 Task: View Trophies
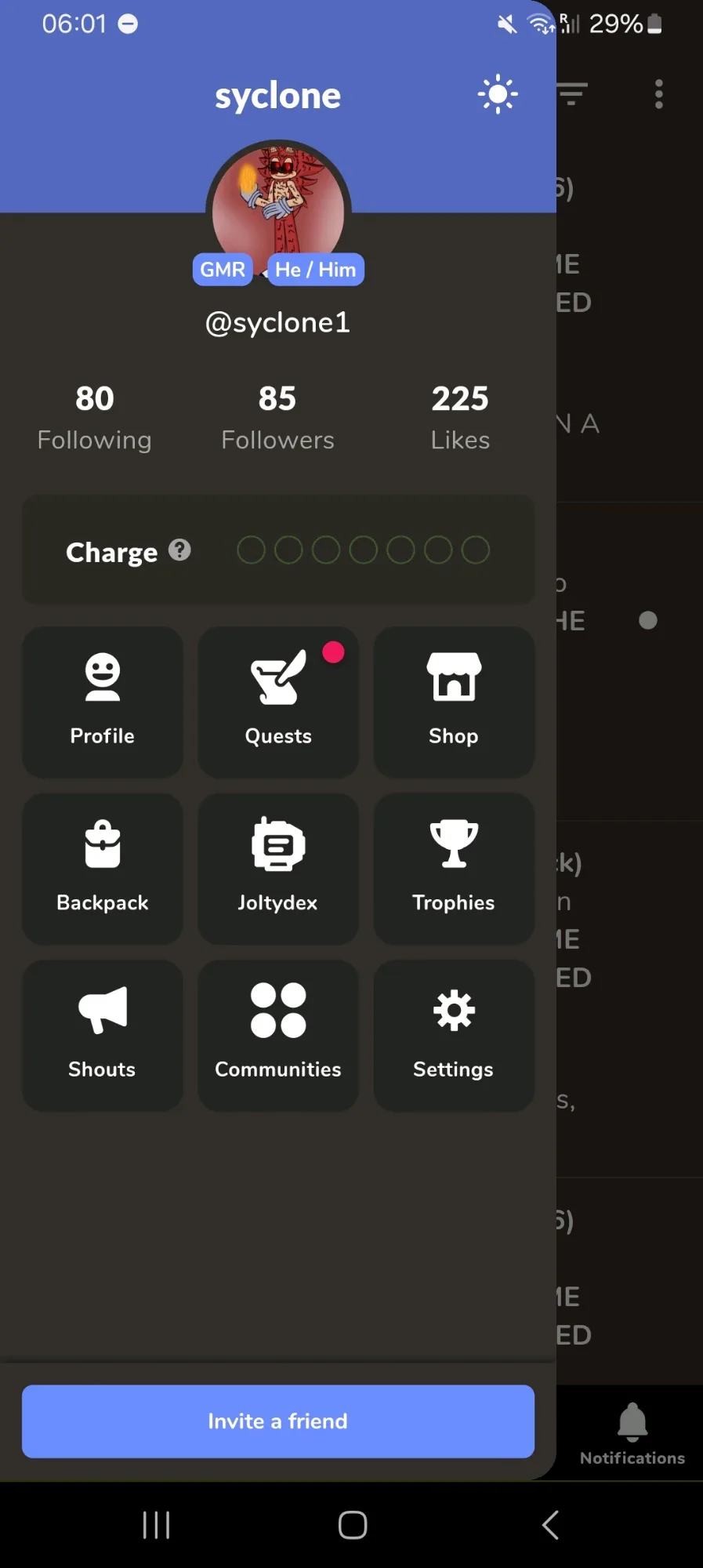coord(454,869)
